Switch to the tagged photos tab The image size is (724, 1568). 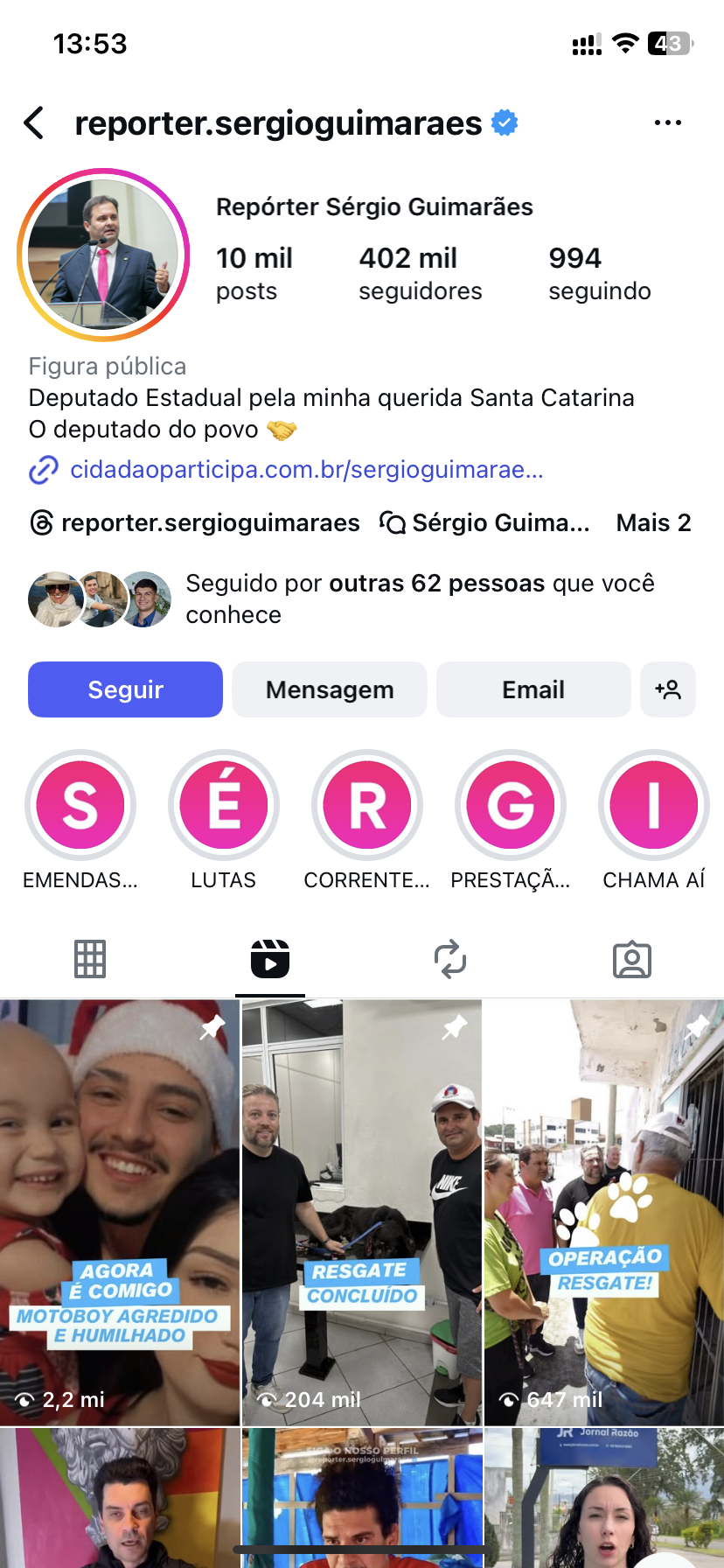coord(632,959)
